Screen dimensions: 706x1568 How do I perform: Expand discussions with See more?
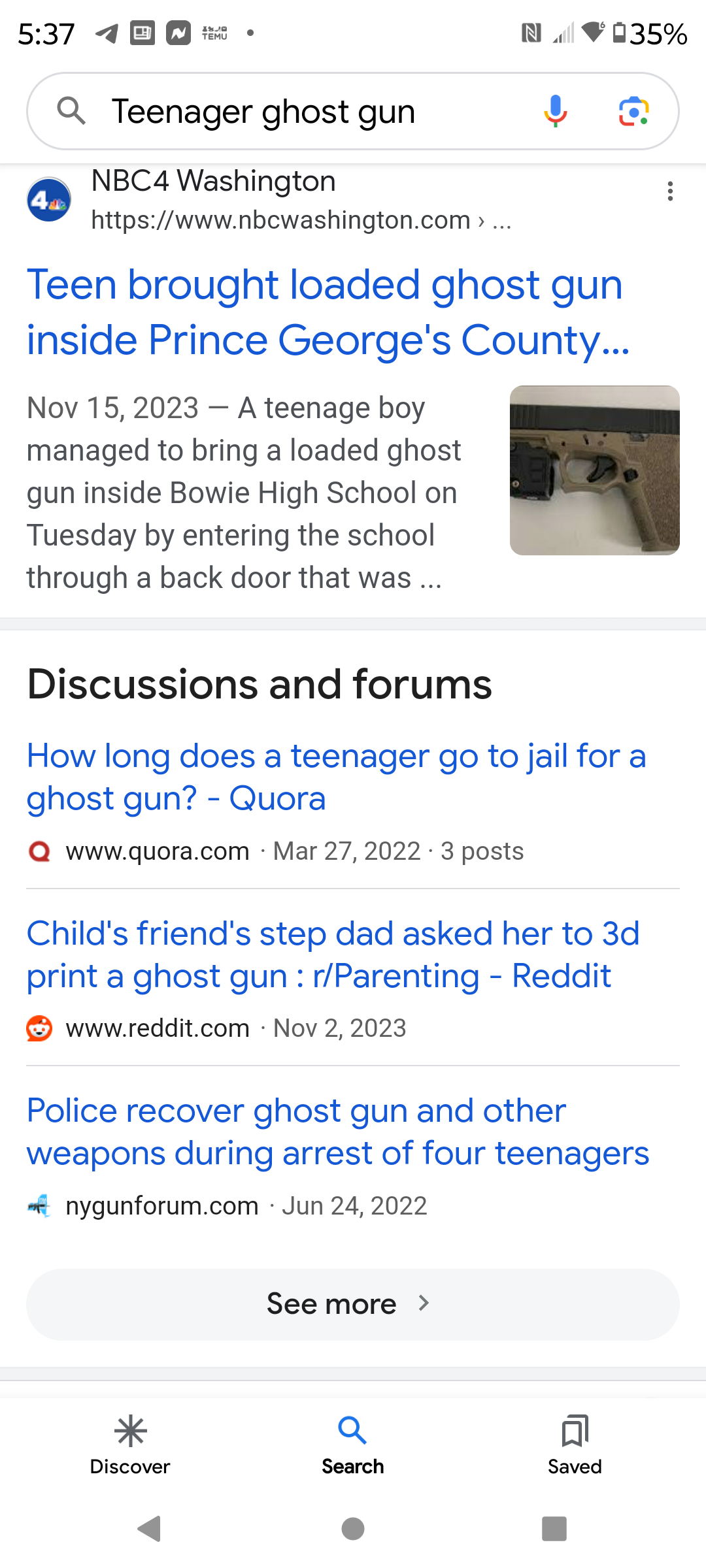point(353,1304)
